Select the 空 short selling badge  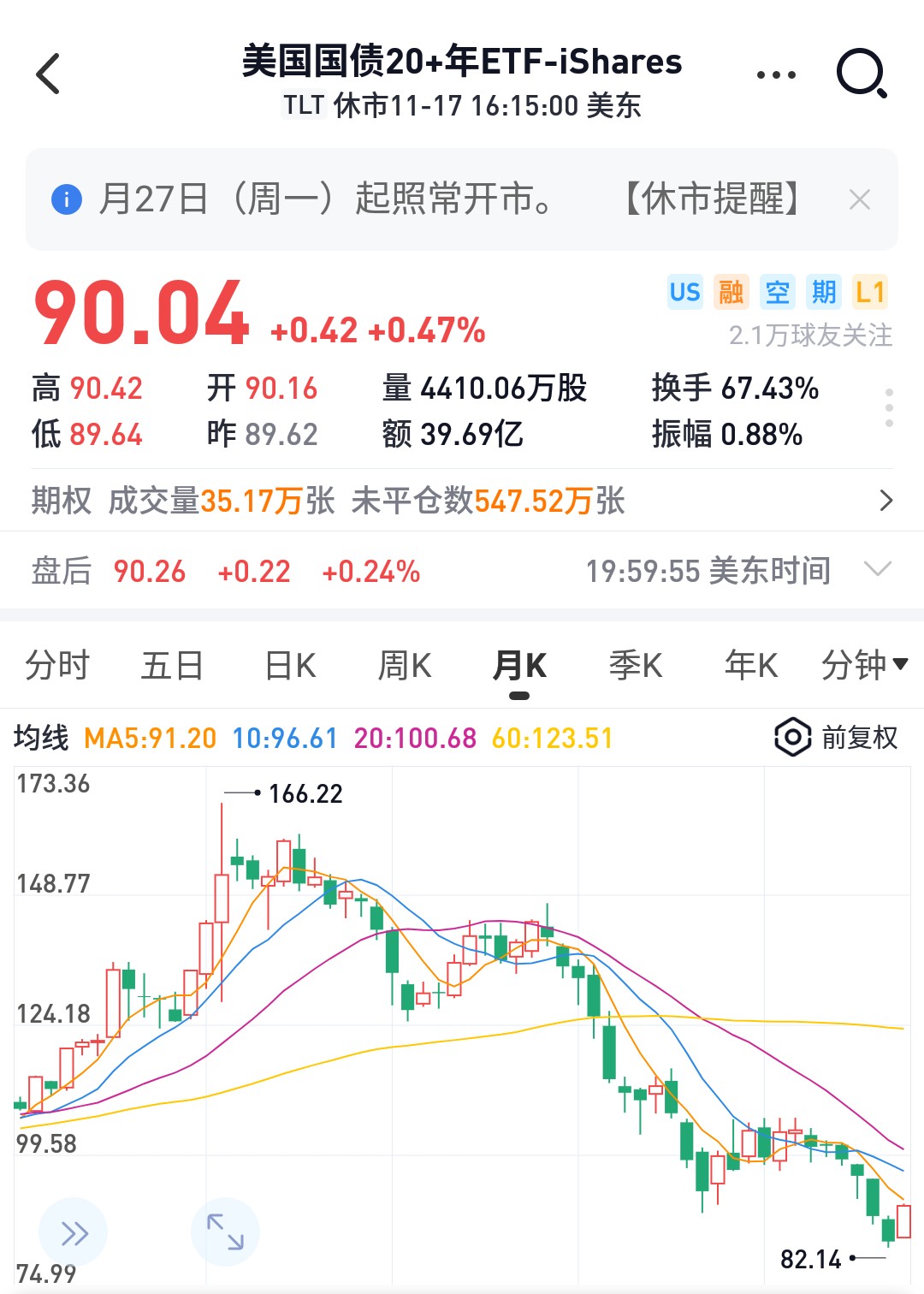(778, 293)
